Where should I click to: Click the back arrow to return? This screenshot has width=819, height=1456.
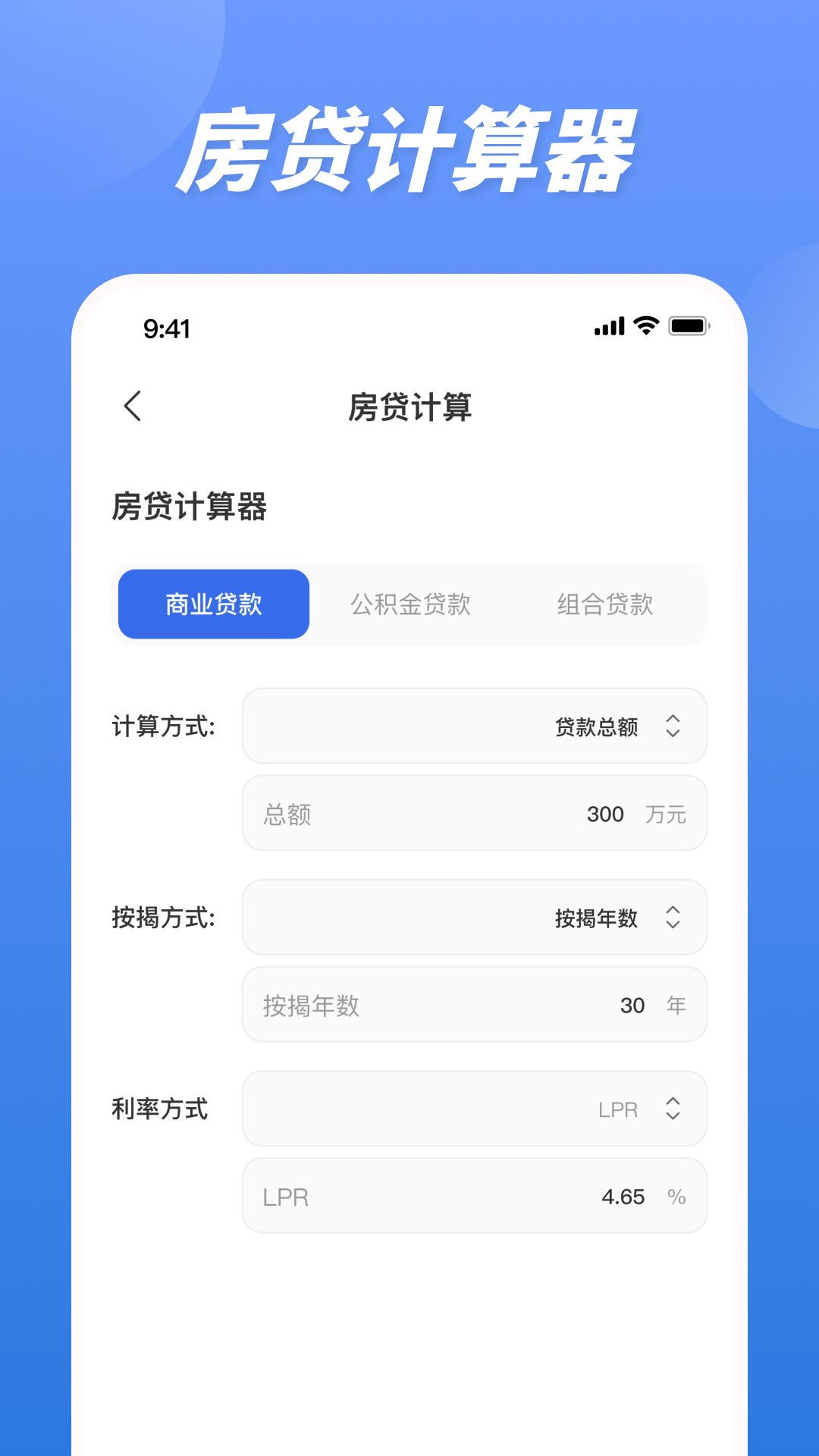[133, 406]
